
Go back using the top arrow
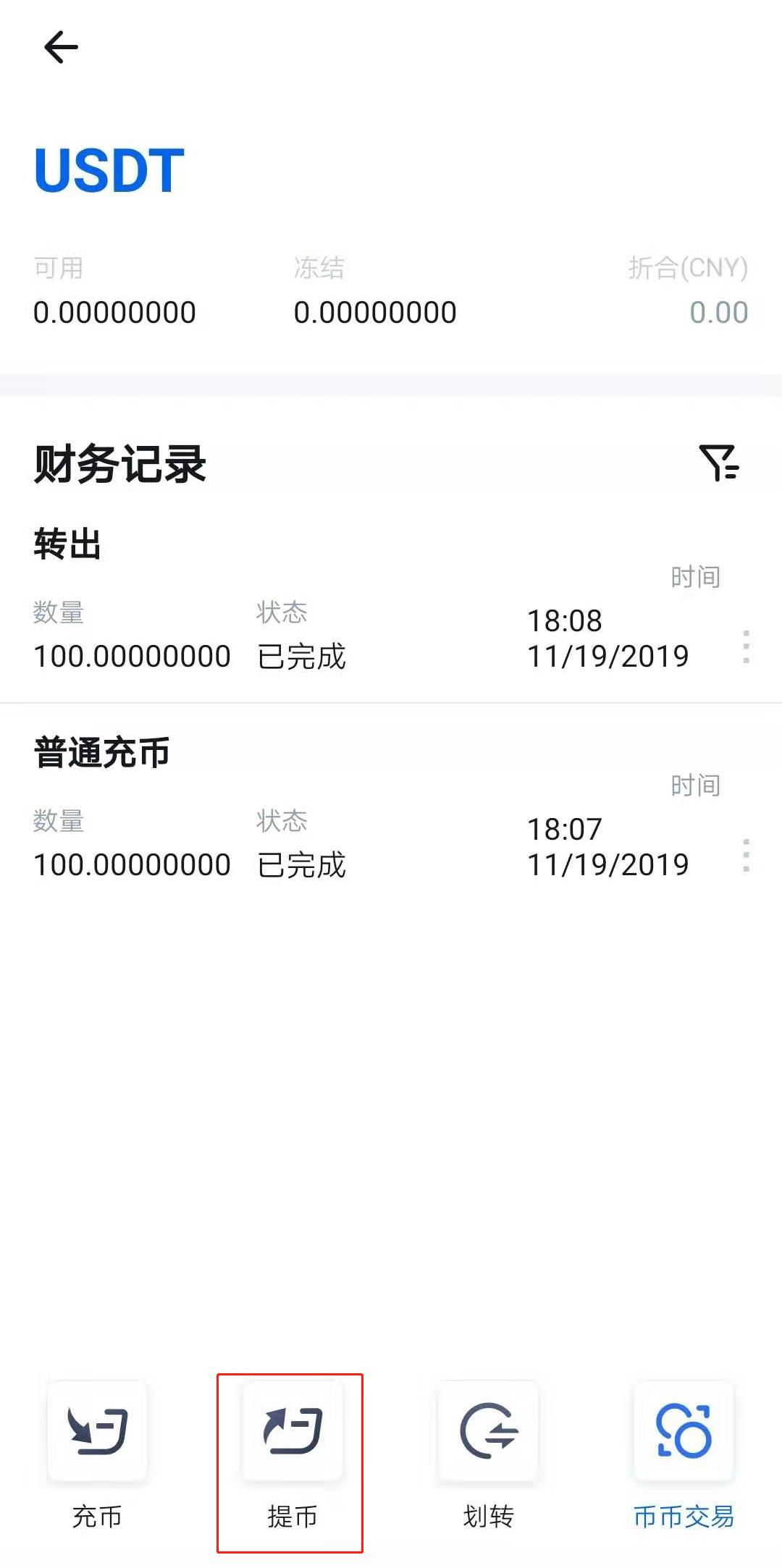point(61,48)
